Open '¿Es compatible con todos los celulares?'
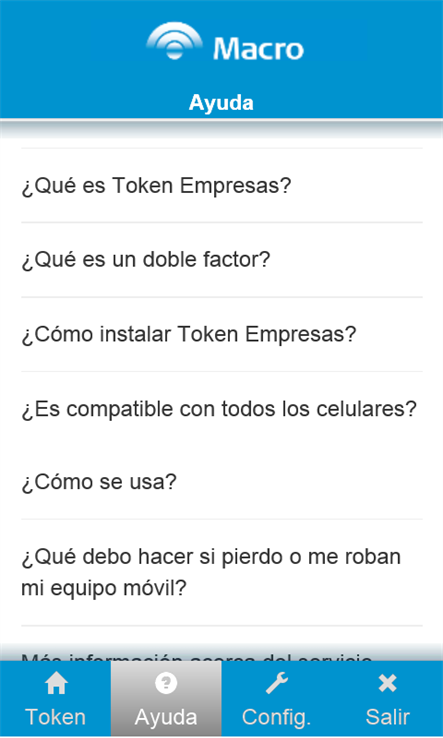Viewport: 443px width, 738px height. point(222,409)
